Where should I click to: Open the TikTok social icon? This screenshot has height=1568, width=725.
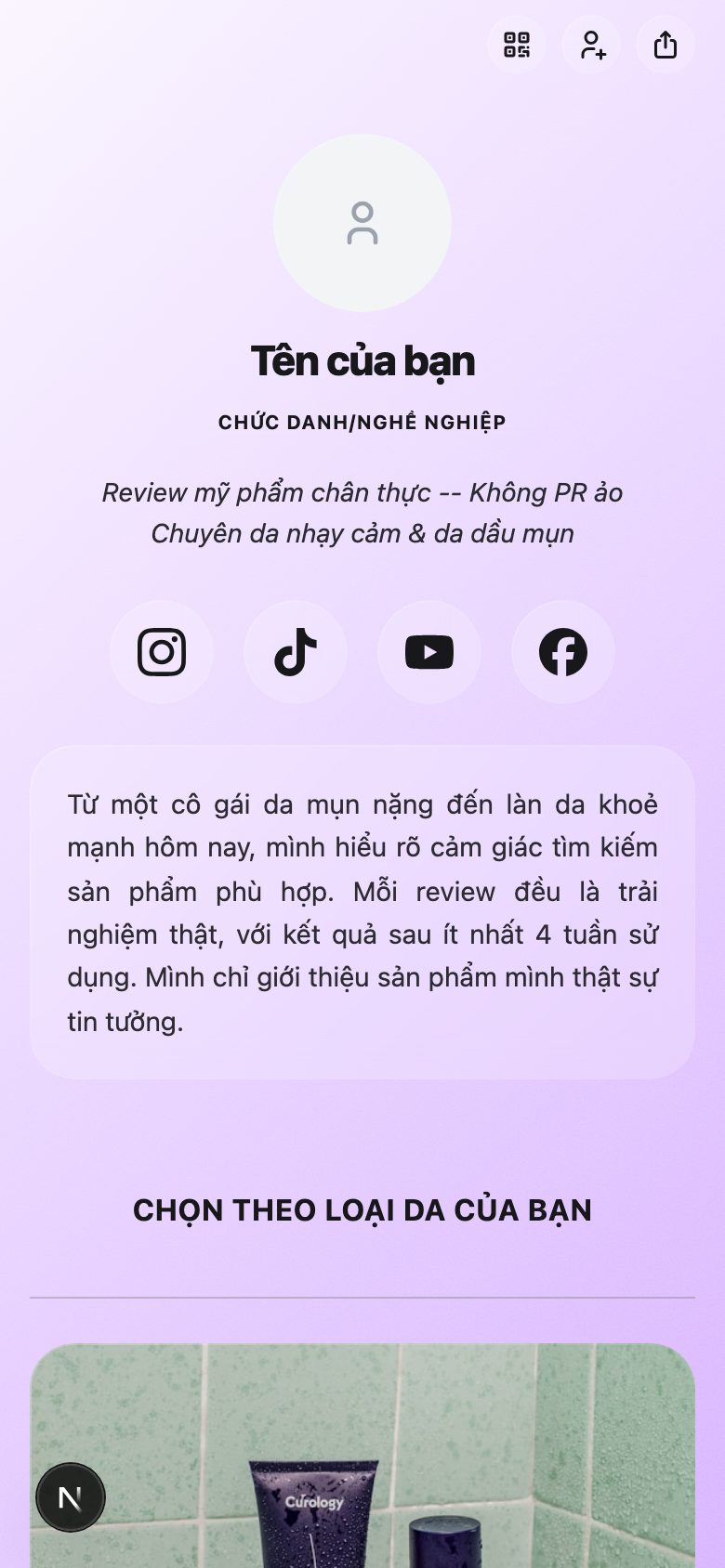coord(295,651)
